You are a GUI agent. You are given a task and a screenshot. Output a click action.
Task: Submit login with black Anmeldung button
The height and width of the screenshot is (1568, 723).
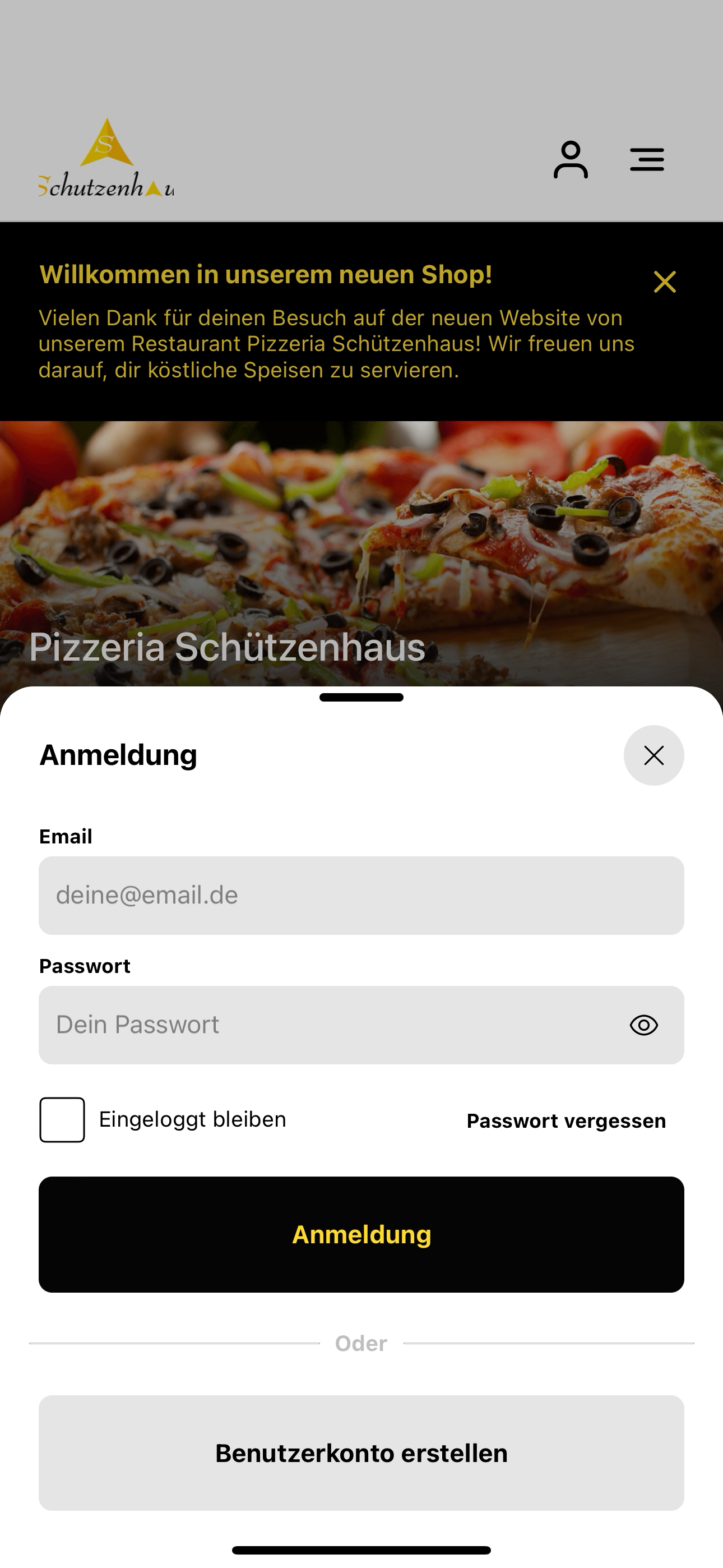pyautogui.click(x=361, y=1234)
